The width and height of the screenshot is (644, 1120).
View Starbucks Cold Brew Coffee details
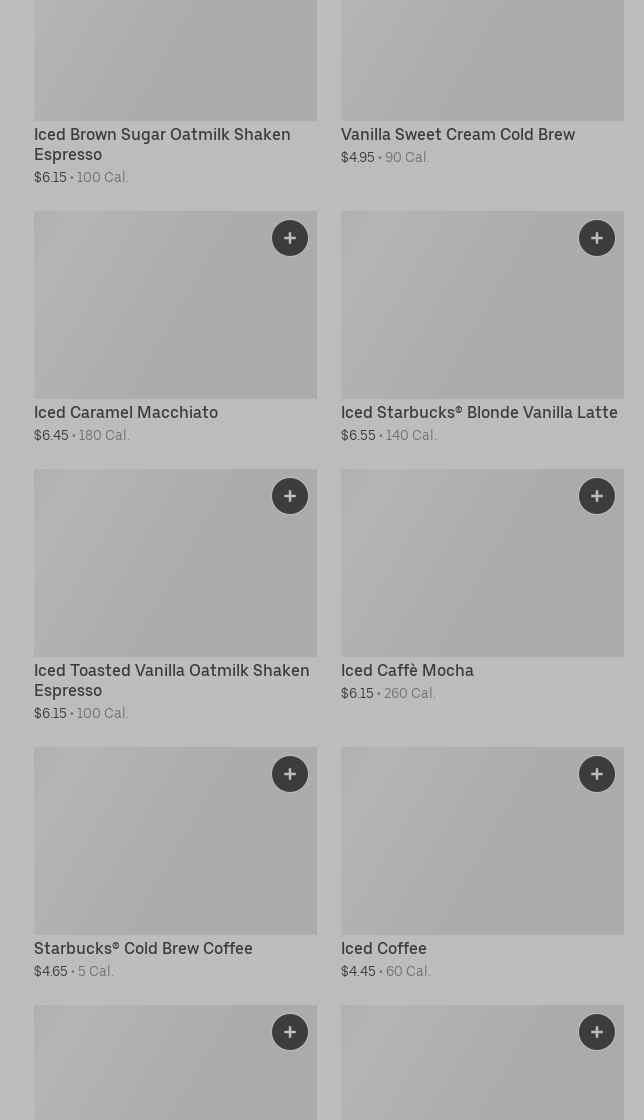(143, 948)
